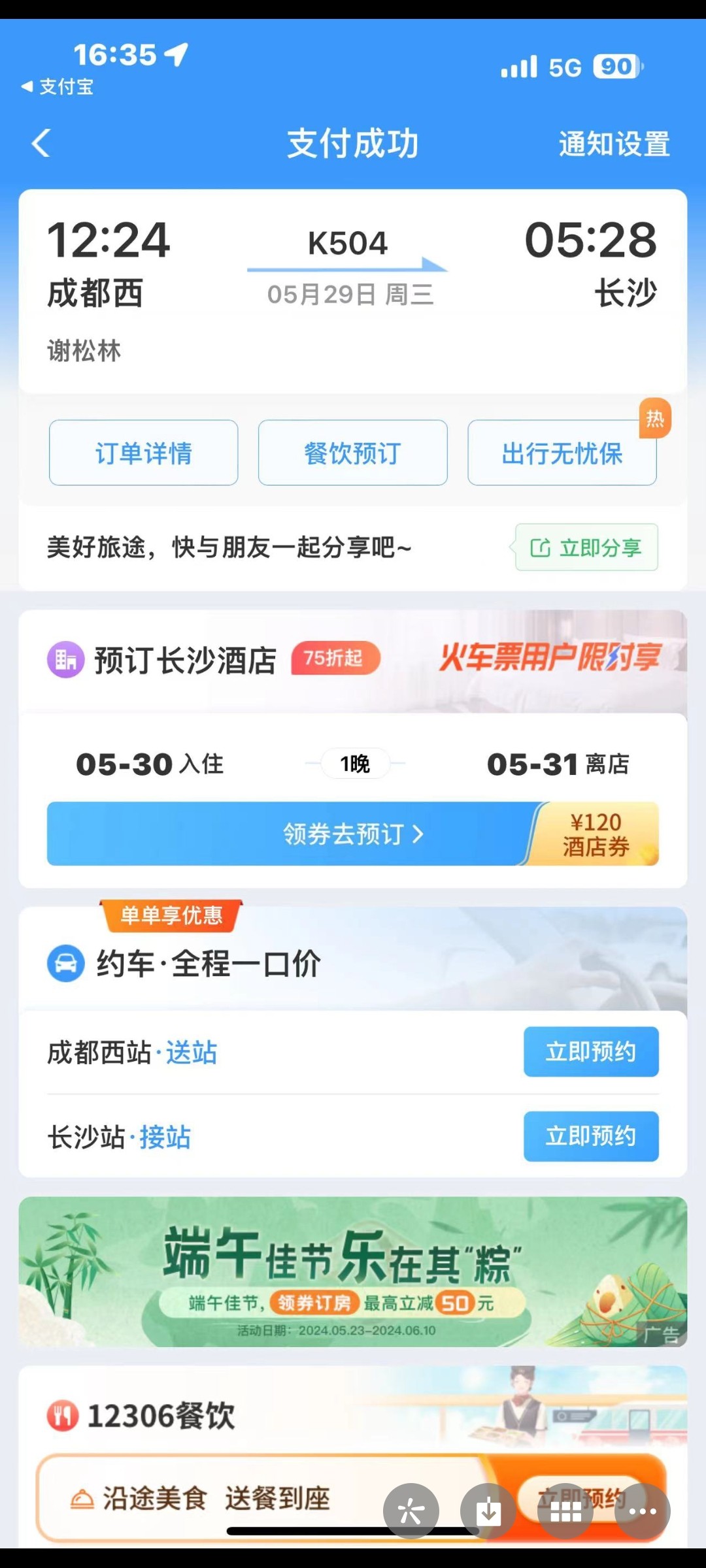Return to 支付宝 via the status bar link

(x=58, y=87)
